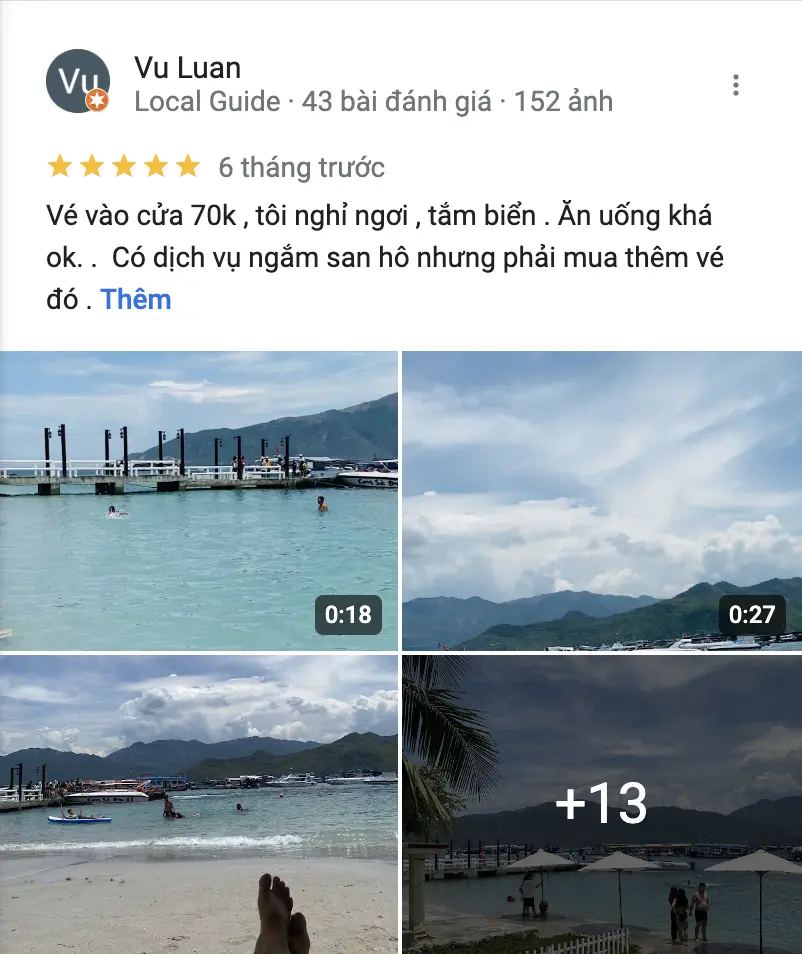Viewport: 802px width, 954px height.
Task: Open the overflow menu on Vu Luan's review
Action: tap(735, 85)
